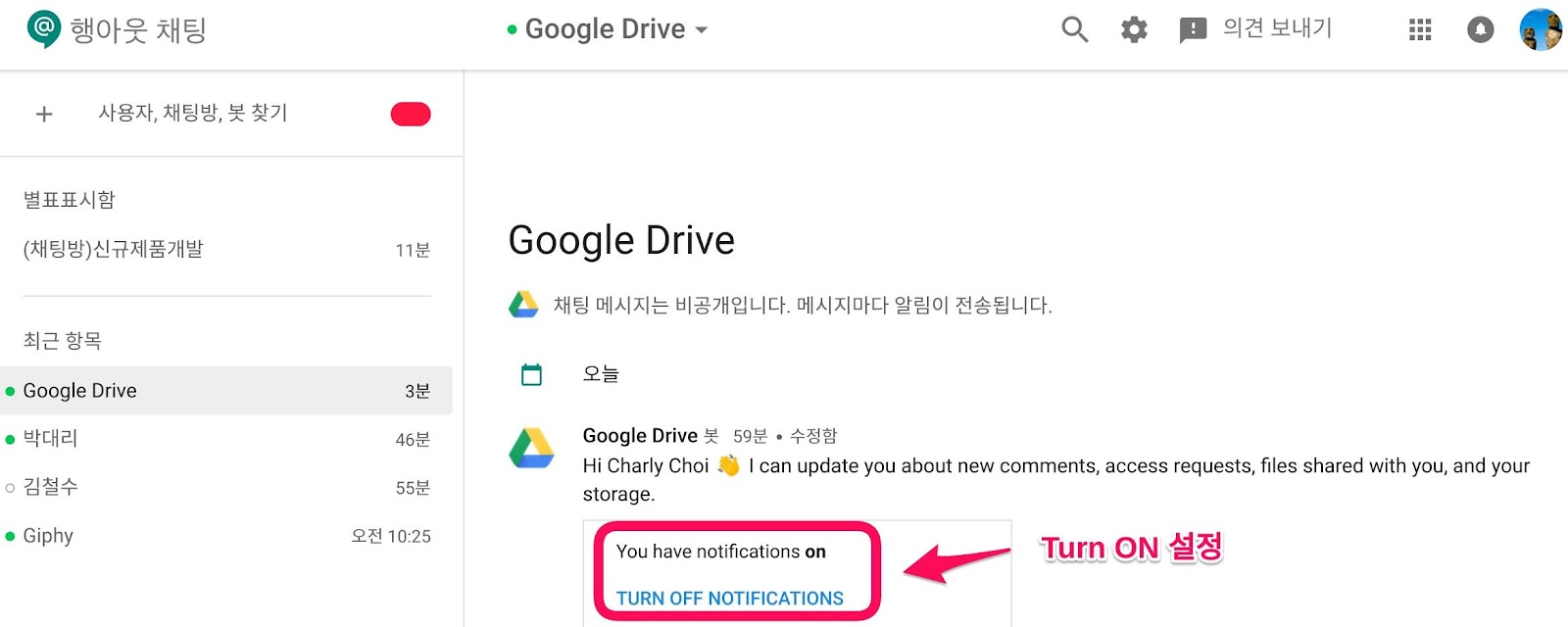This screenshot has width=1568, height=627.
Task: Open the chat with 박대리
Action: click(x=51, y=439)
